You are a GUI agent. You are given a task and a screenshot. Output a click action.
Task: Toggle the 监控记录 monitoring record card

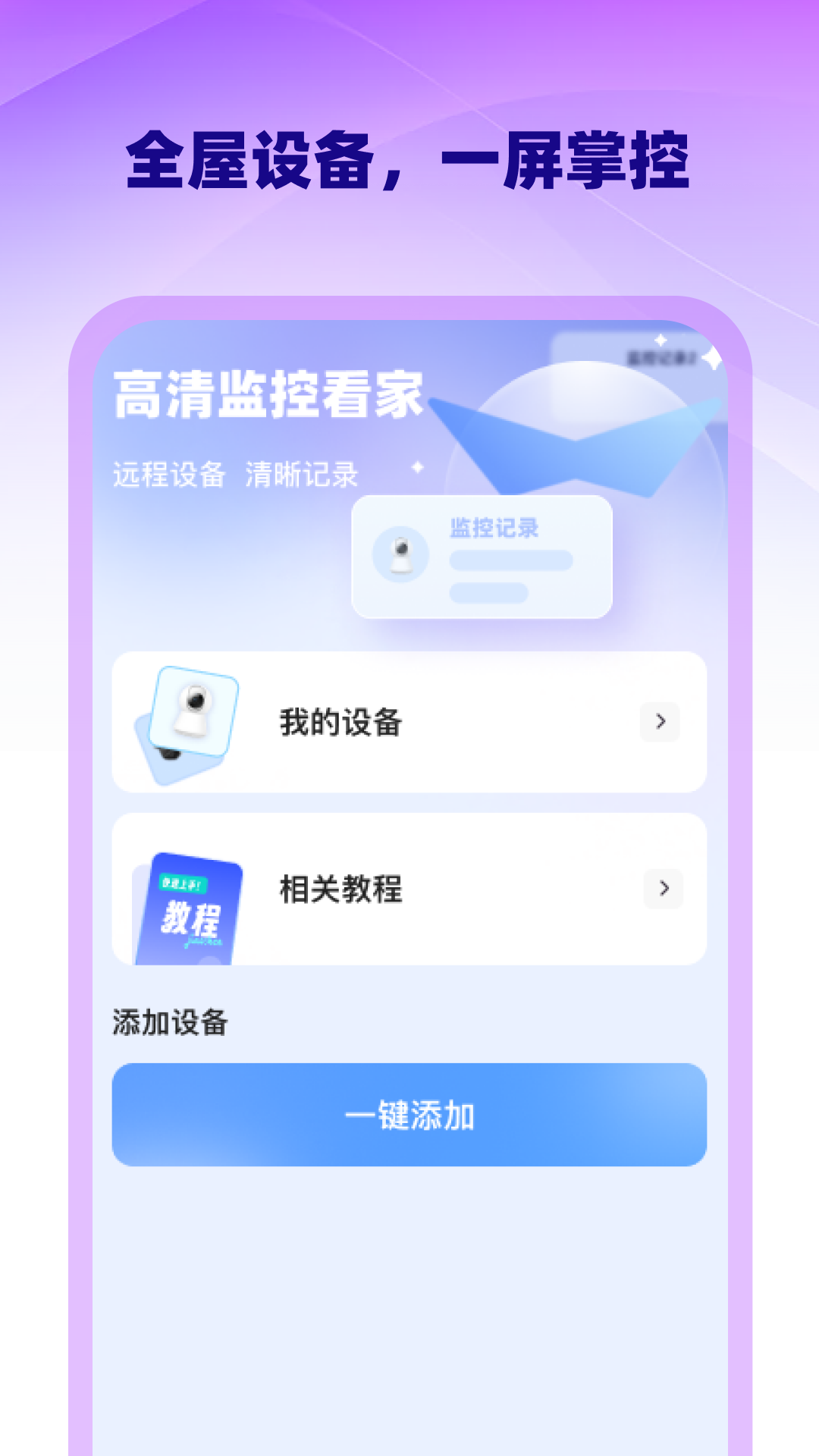click(x=482, y=555)
